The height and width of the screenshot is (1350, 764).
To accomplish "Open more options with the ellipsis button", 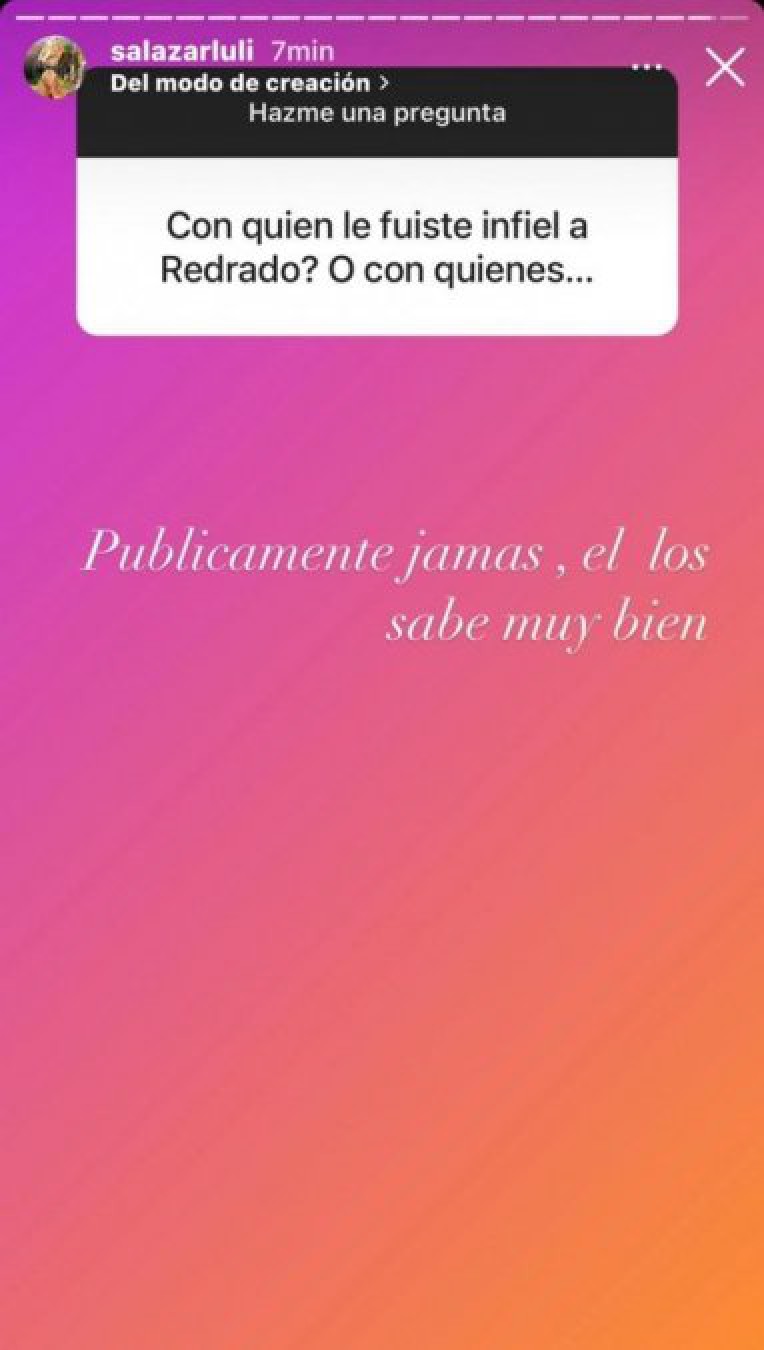I will 647,66.
